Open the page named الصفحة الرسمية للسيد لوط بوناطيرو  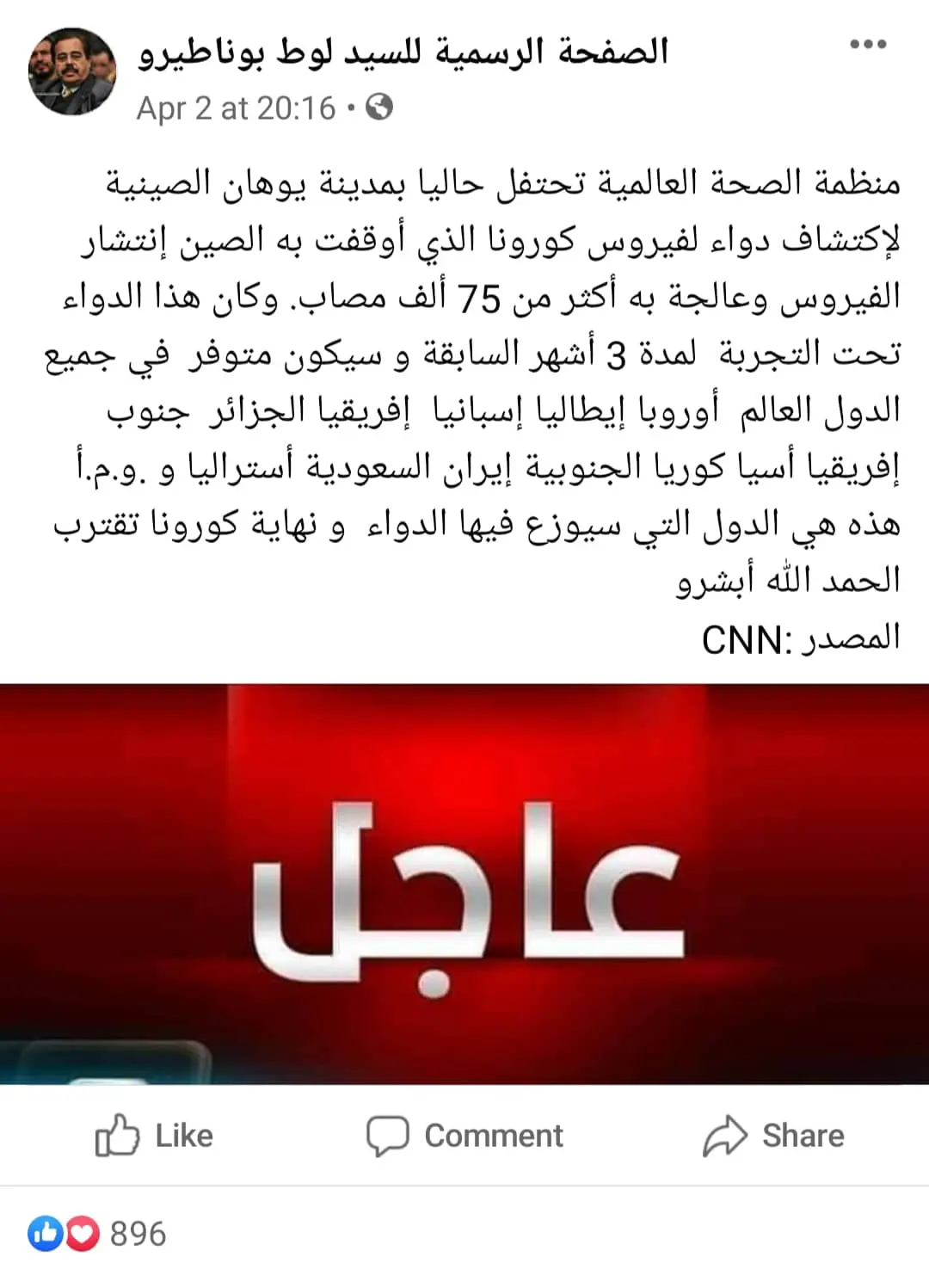[x=403, y=52]
